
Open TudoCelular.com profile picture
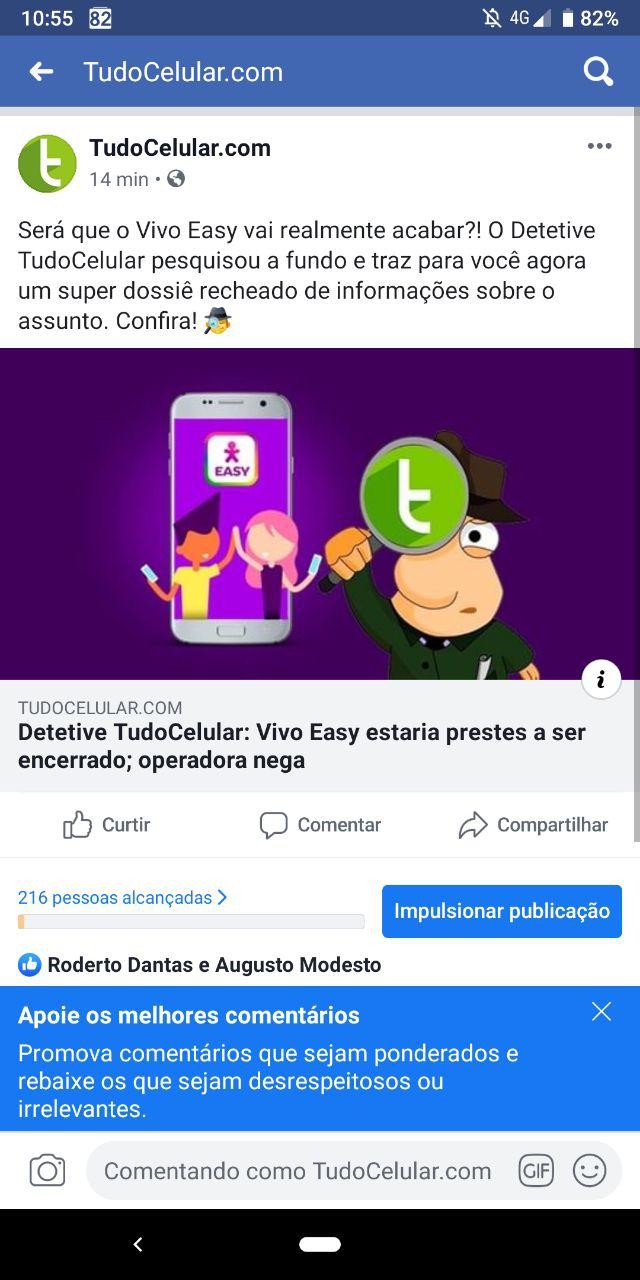tap(47, 164)
